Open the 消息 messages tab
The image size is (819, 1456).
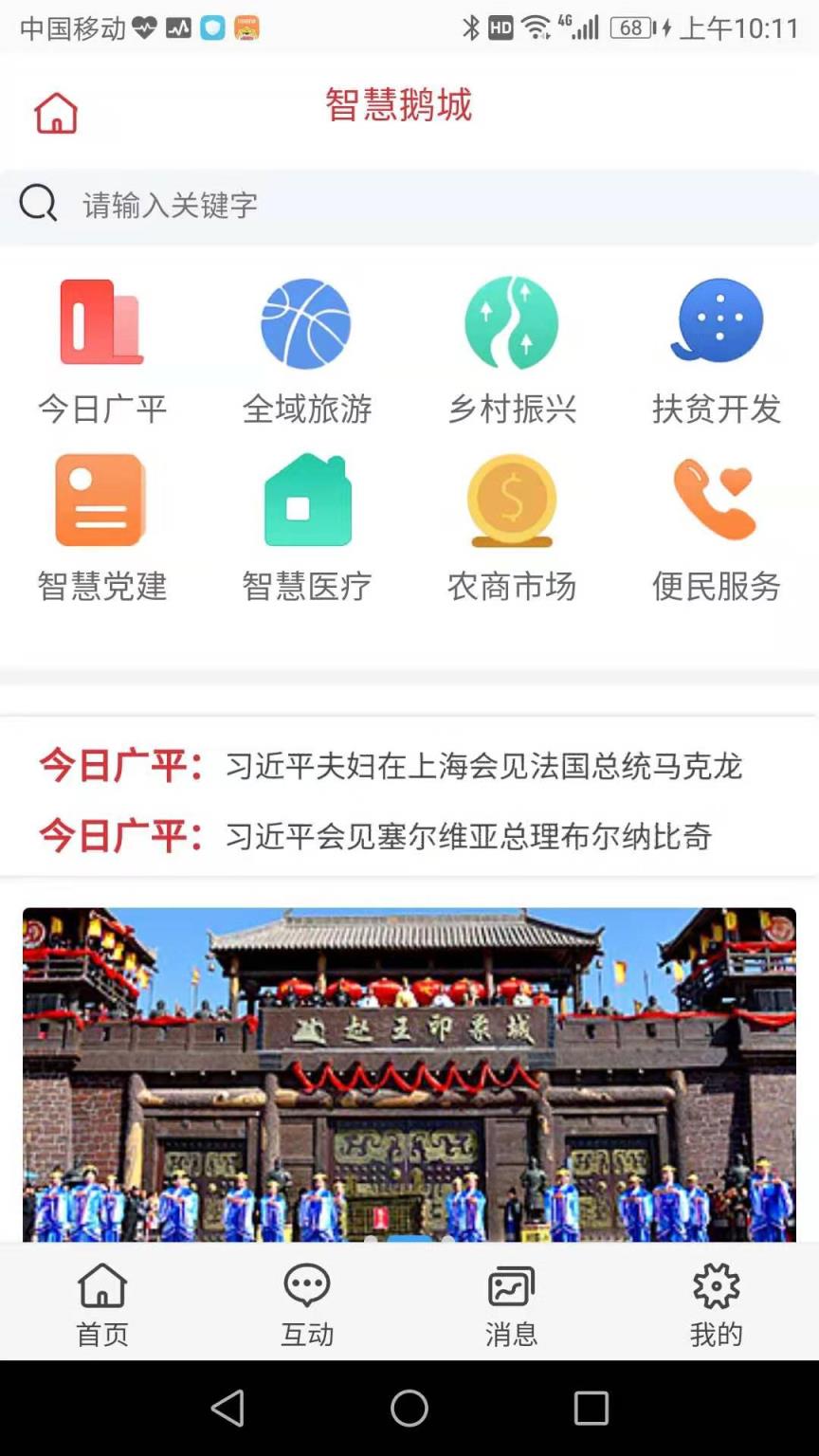[511, 1303]
